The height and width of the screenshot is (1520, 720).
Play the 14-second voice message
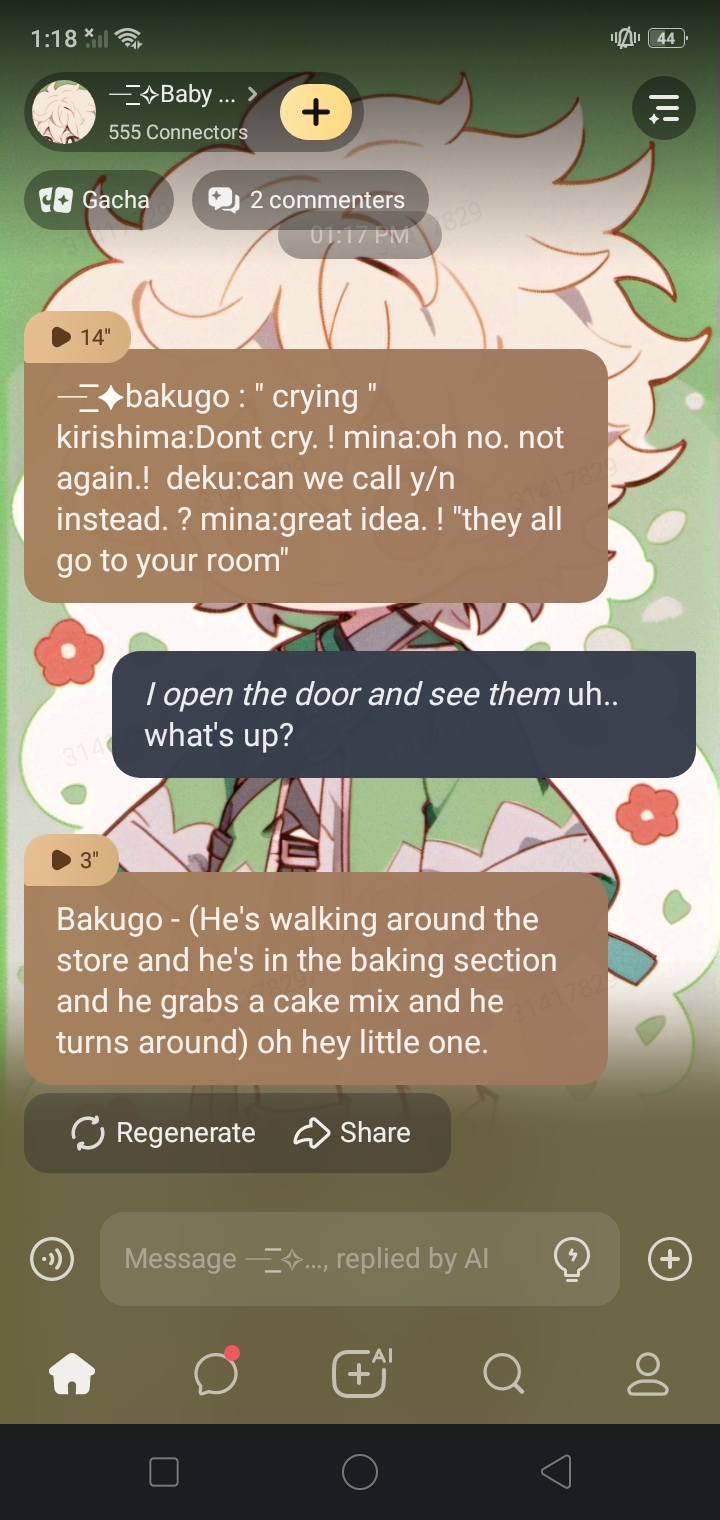tap(77, 337)
